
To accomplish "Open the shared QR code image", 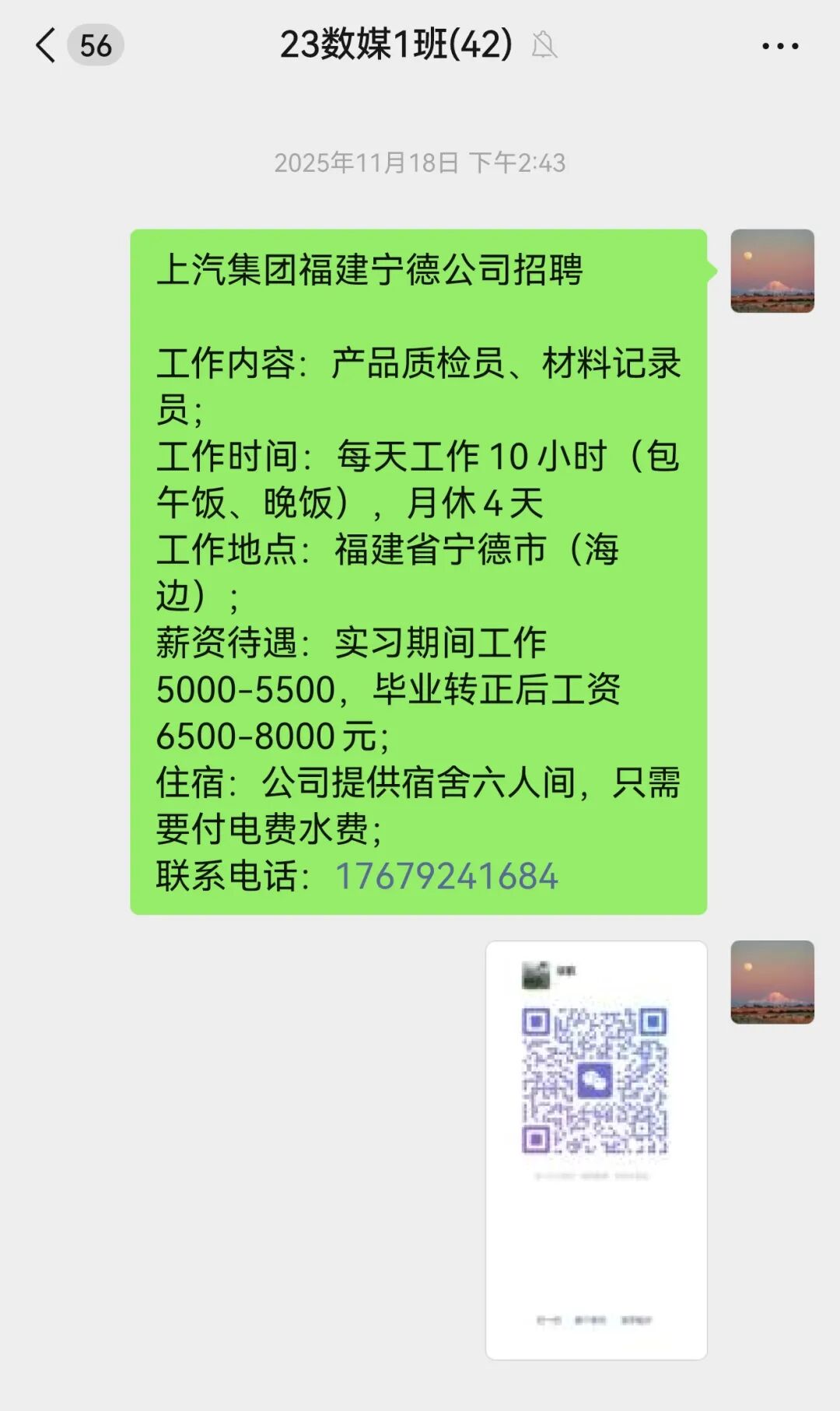I will pos(596,1150).
